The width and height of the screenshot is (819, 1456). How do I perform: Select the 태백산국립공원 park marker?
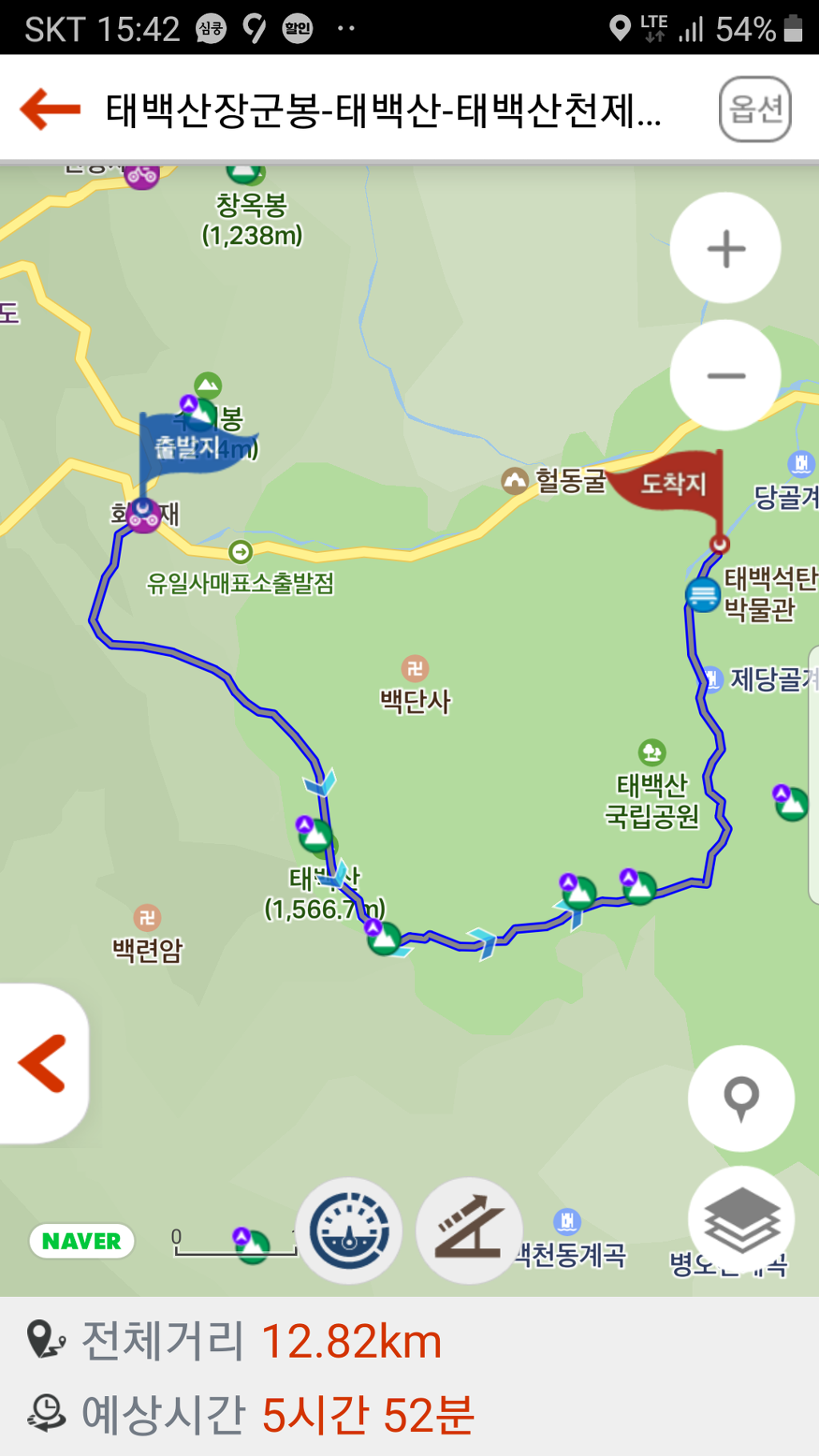pyautogui.click(x=652, y=753)
